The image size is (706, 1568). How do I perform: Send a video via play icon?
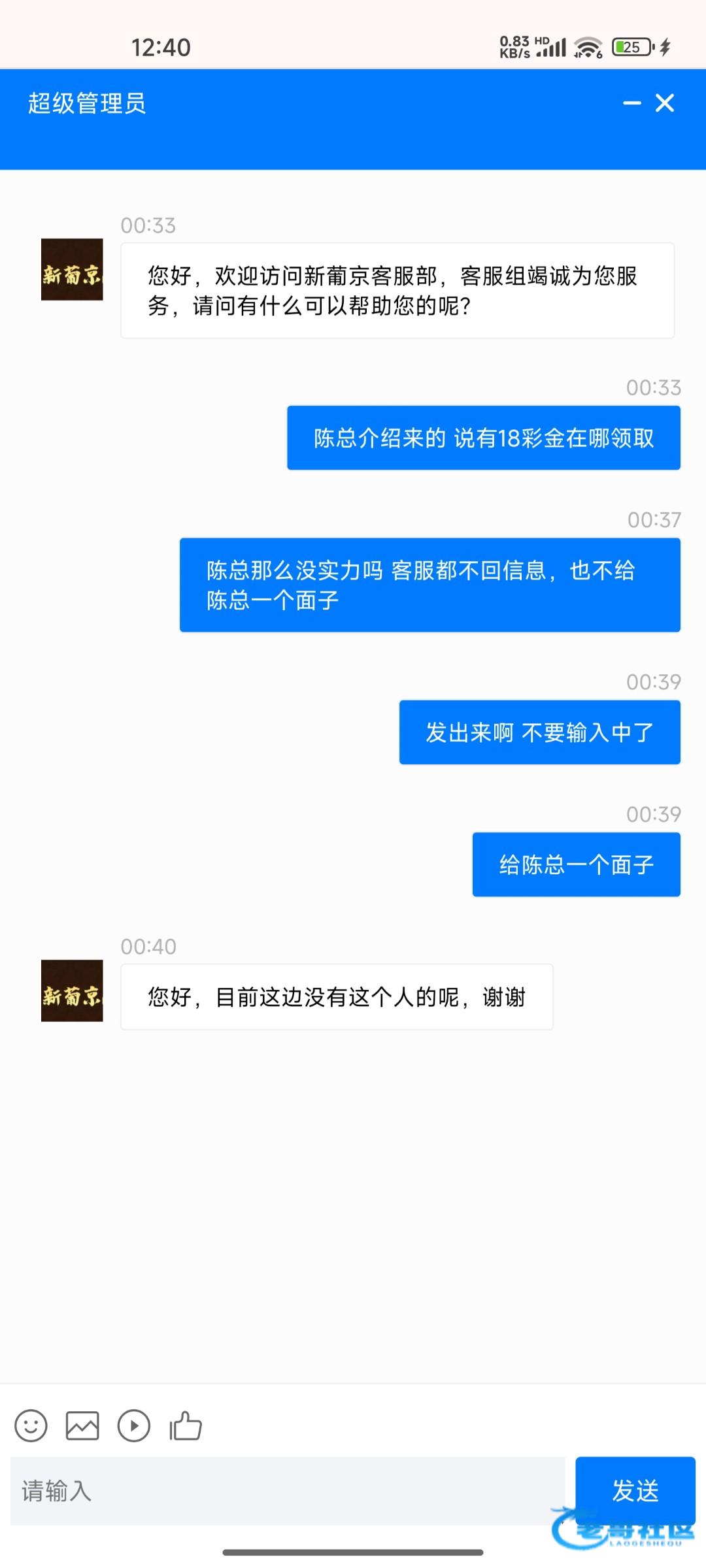134,1426
